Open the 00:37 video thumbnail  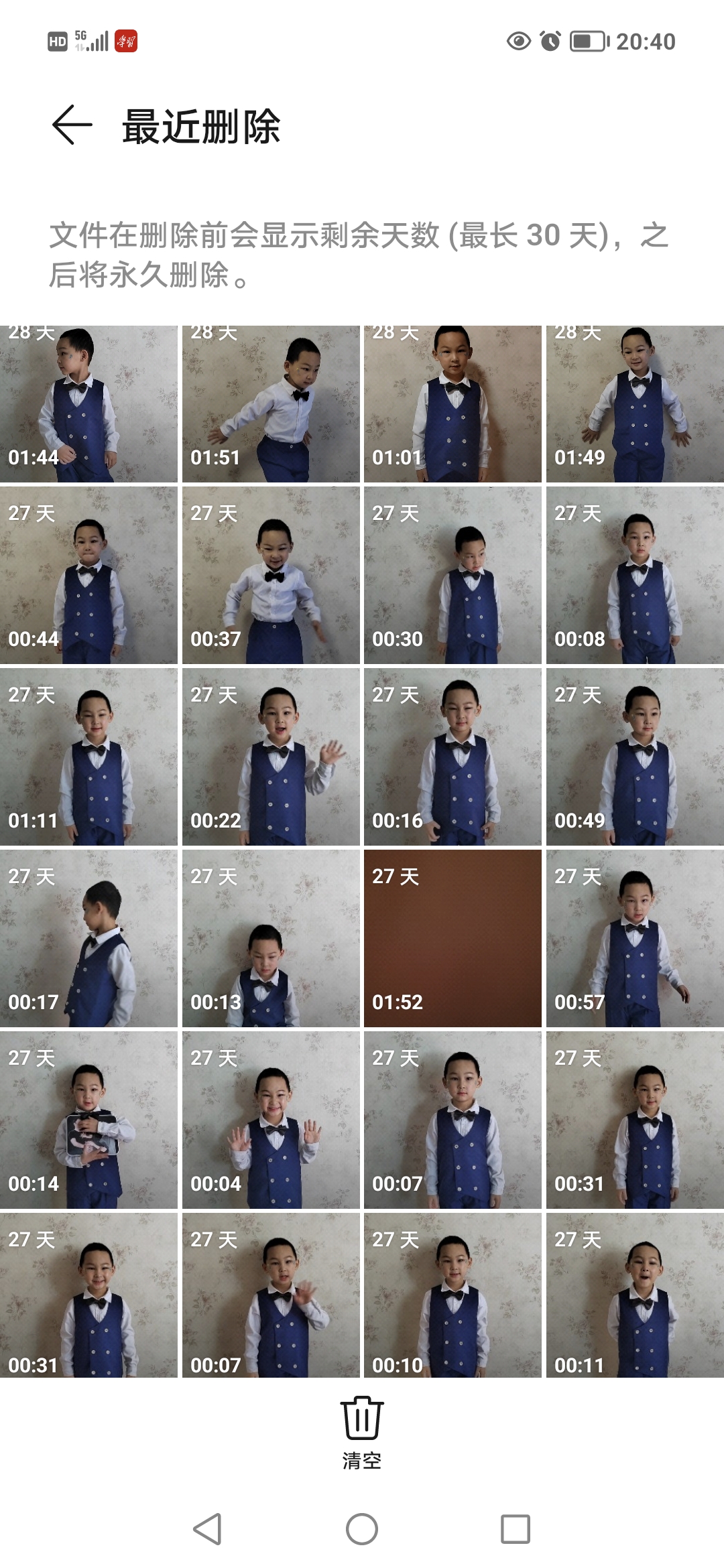tap(271, 575)
